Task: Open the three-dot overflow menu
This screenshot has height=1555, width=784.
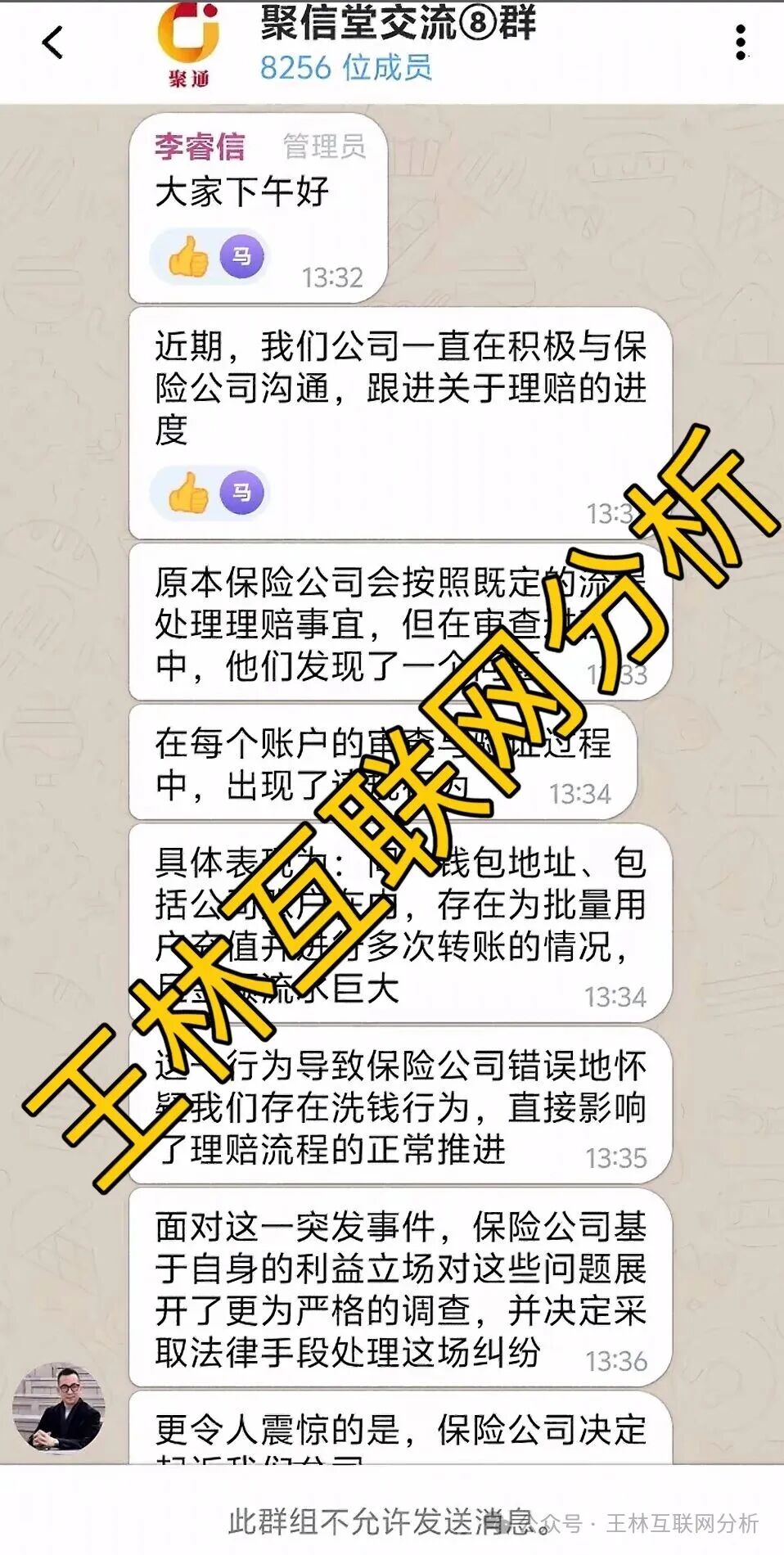Action: [740, 43]
